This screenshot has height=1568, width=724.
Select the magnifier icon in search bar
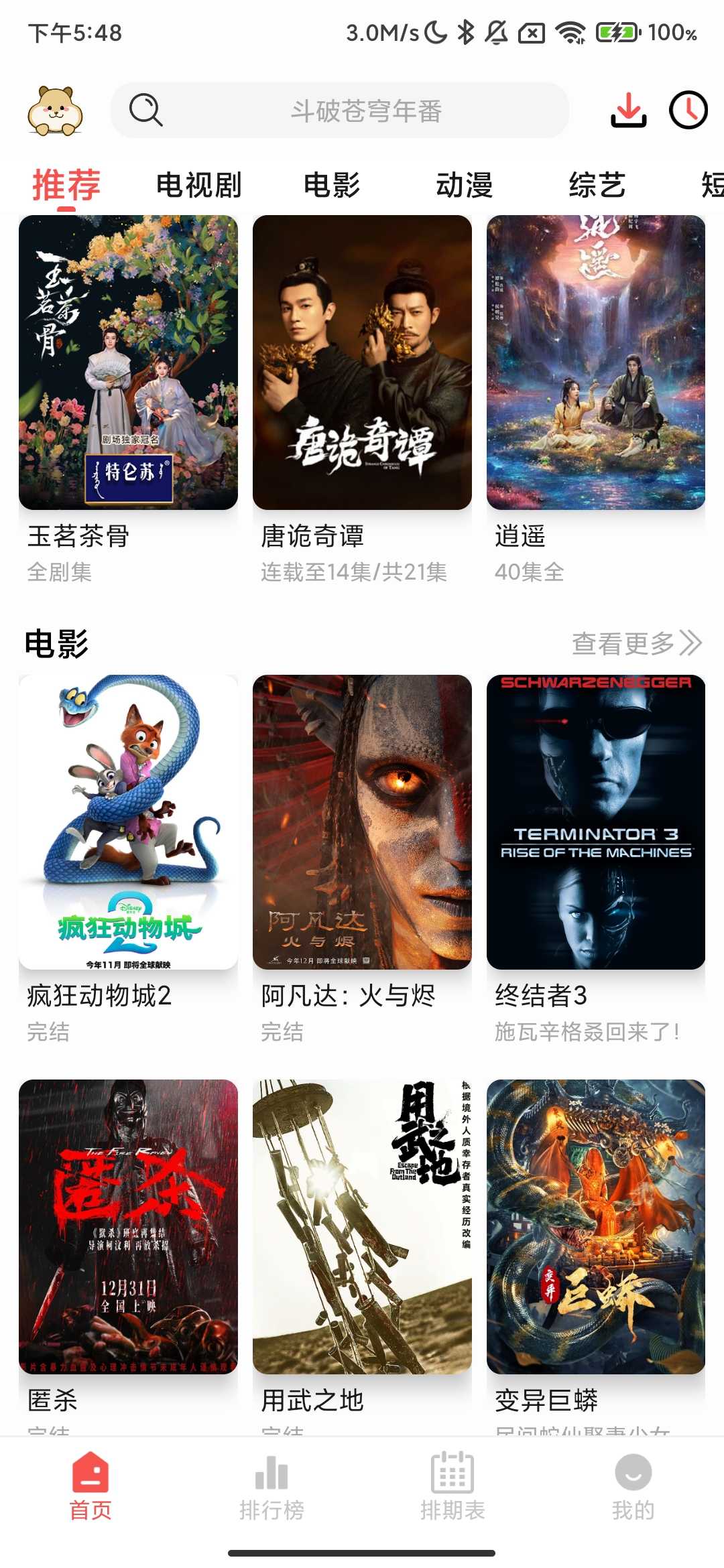pos(146,109)
